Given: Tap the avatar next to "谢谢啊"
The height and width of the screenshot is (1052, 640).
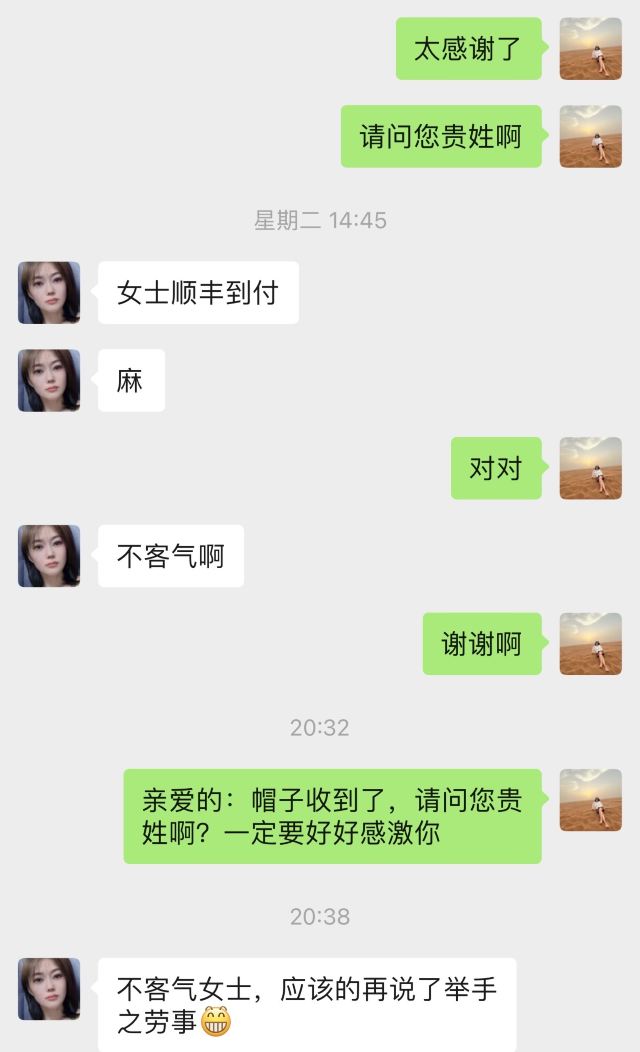Looking at the screenshot, I should pos(590,644).
